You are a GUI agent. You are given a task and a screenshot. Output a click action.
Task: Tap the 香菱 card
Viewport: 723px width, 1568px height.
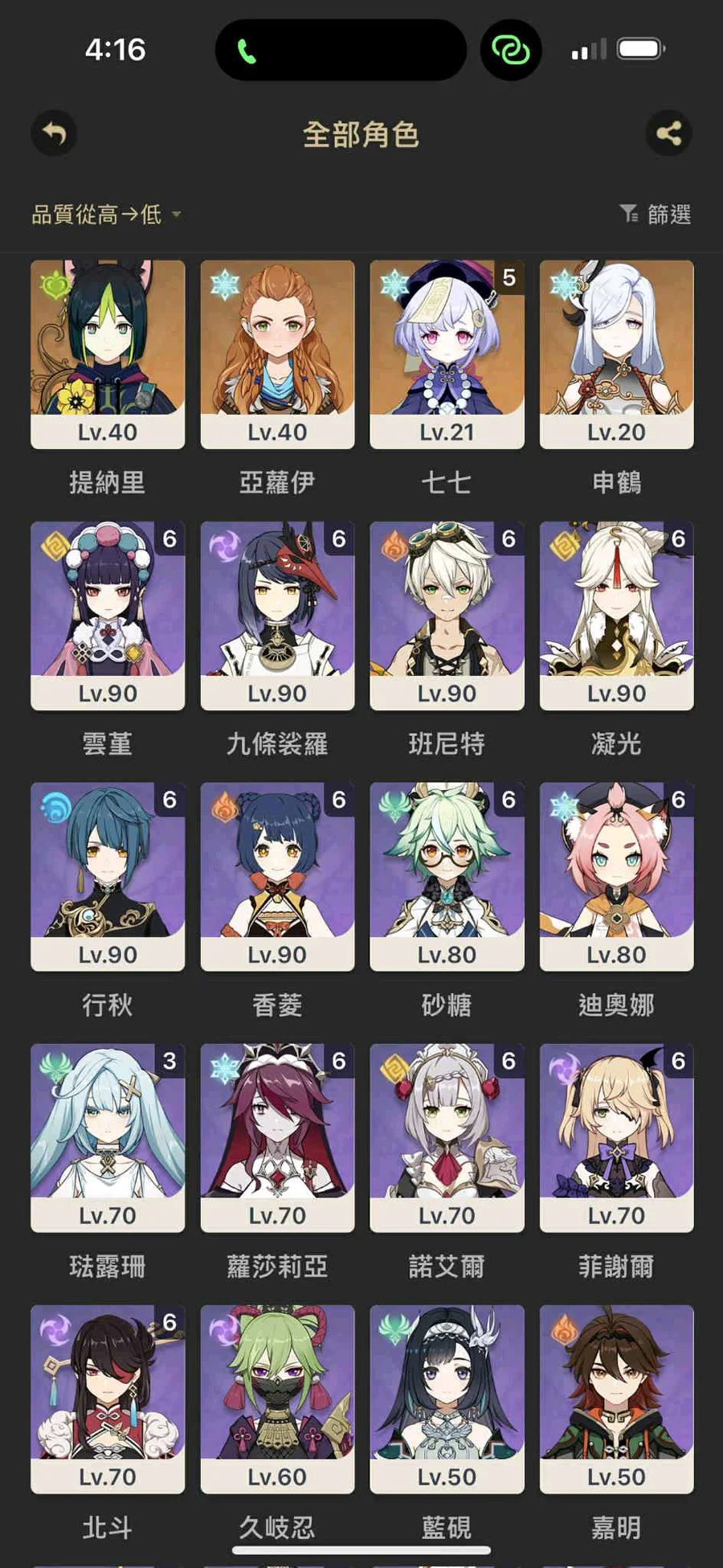[x=277, y=876]
